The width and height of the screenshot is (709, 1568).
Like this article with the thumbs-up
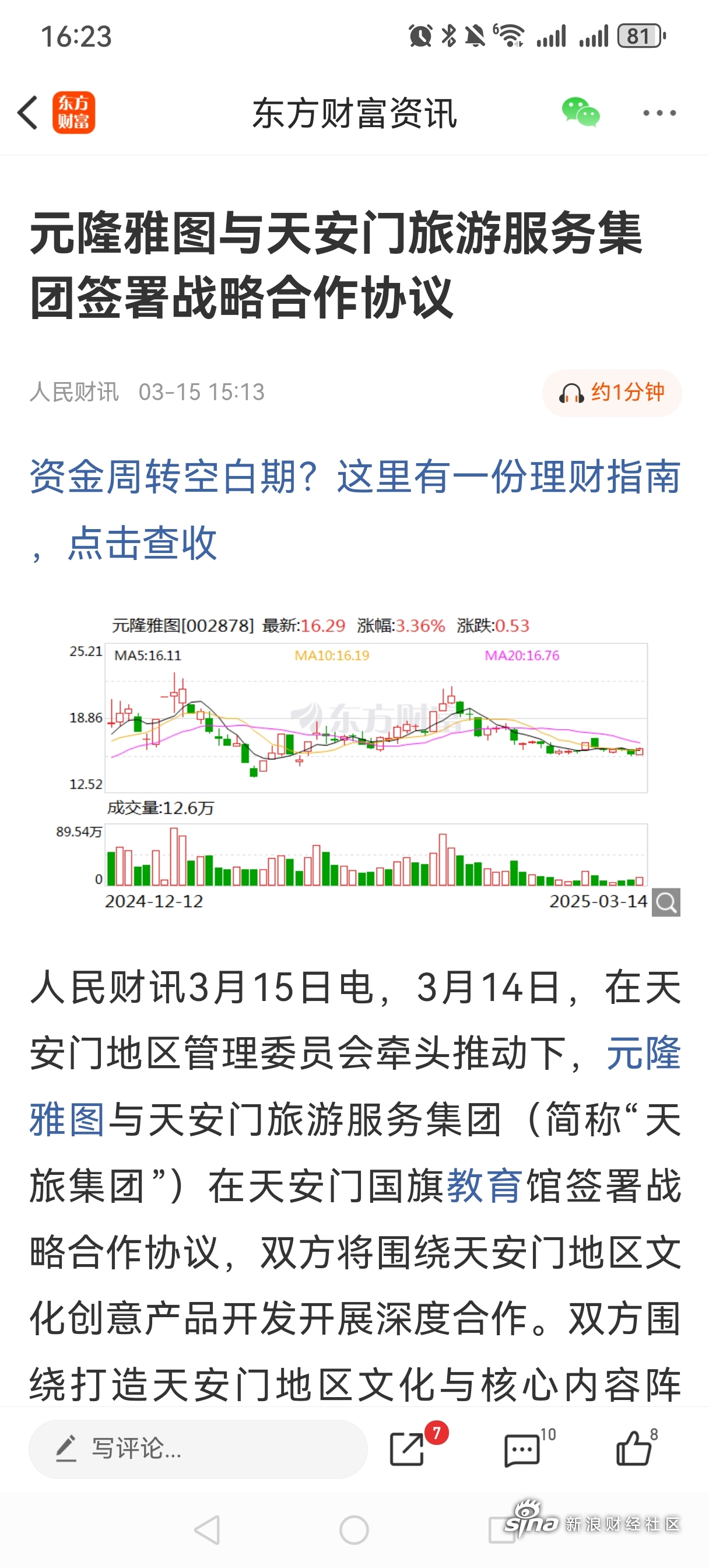[635, 1448]
